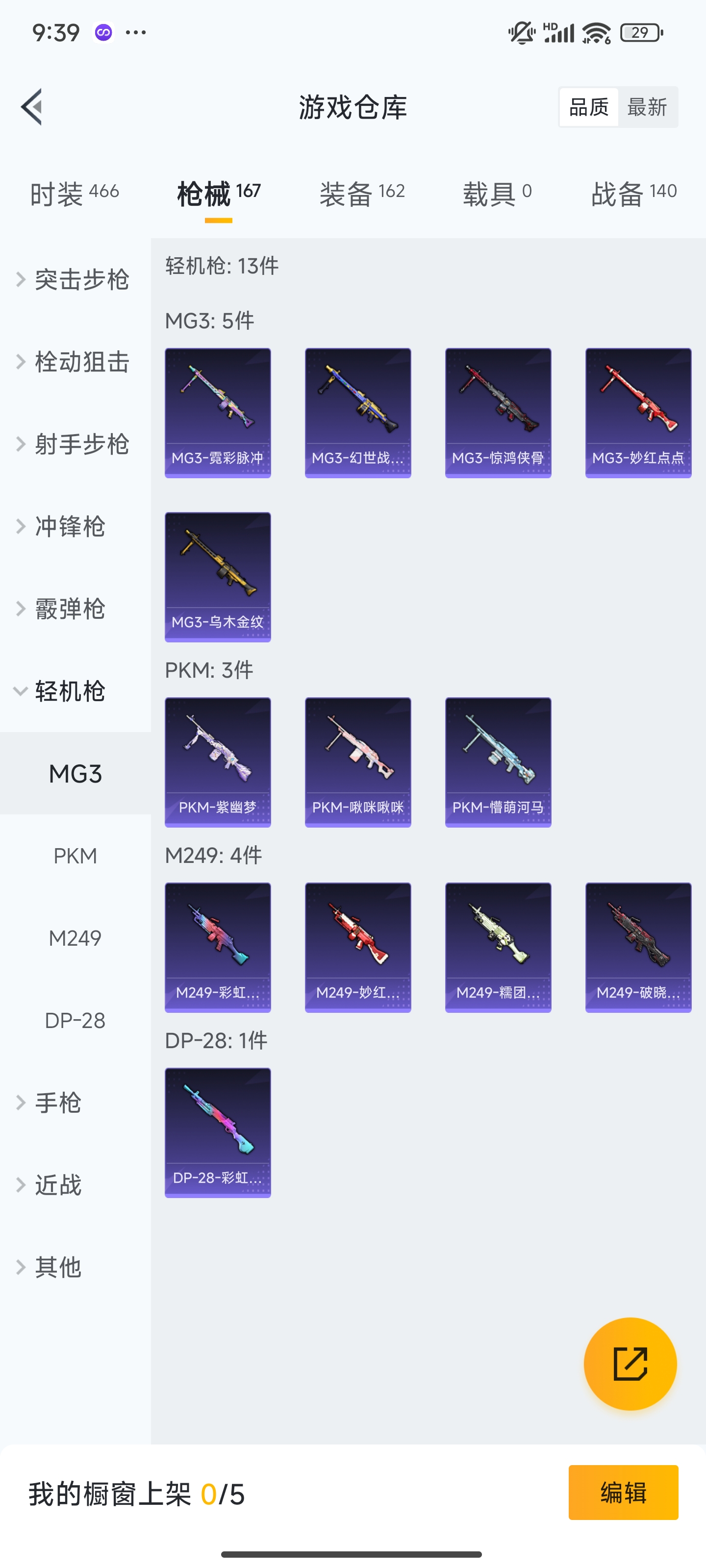Select M249 from the weapon sidebar
The image size is (706, 1568).
[x=76, y=938]
